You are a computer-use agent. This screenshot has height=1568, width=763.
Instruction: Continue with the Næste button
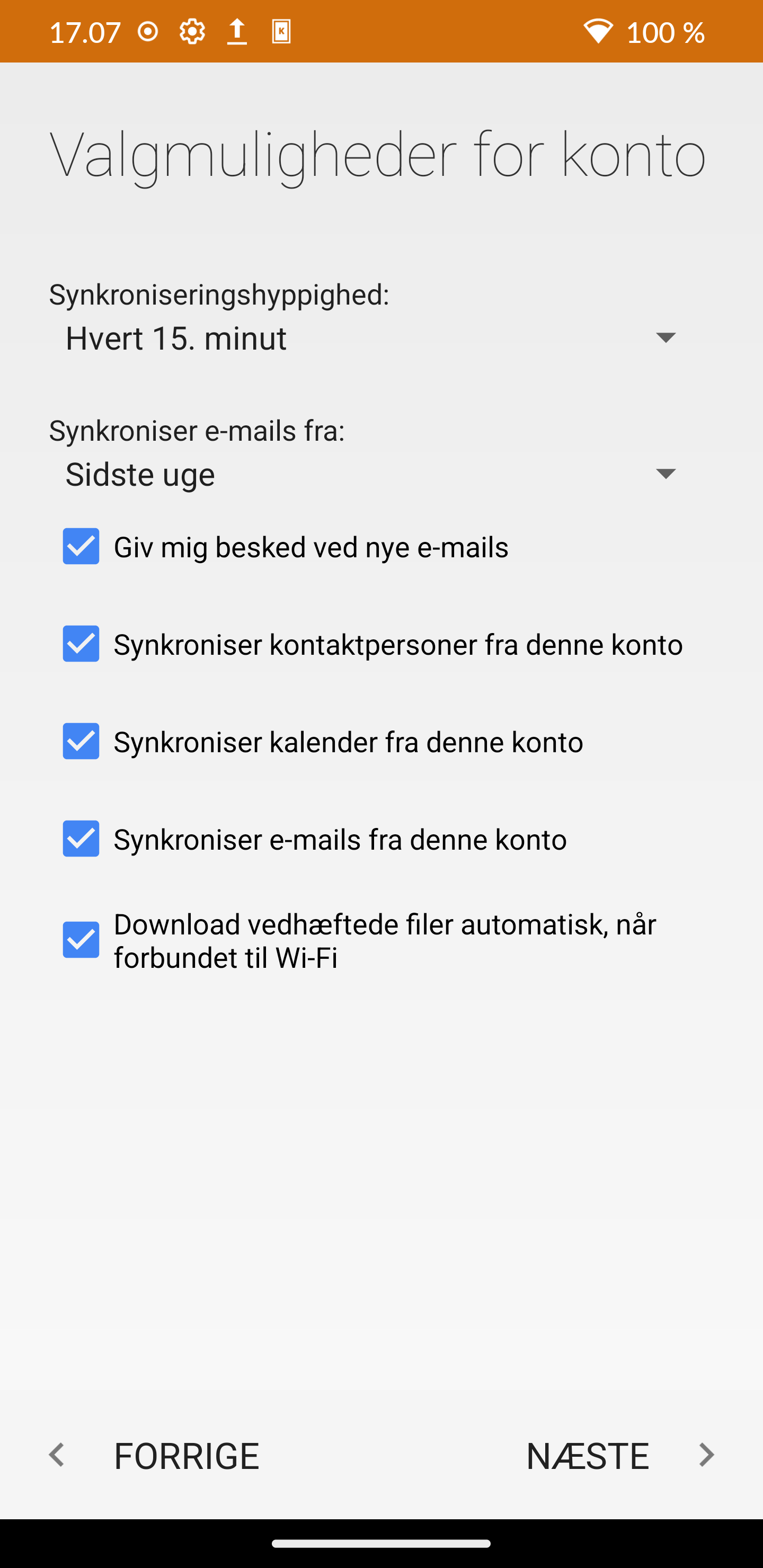point(620,1456)
